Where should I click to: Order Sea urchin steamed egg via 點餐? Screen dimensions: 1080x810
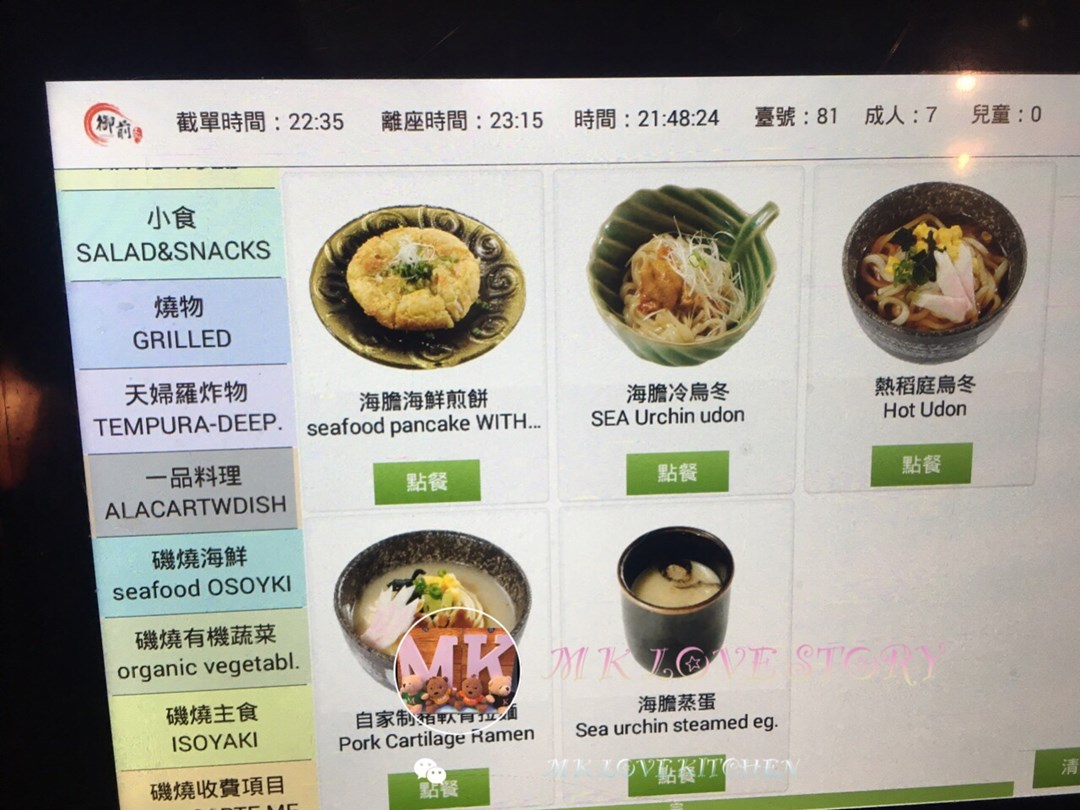677,776
